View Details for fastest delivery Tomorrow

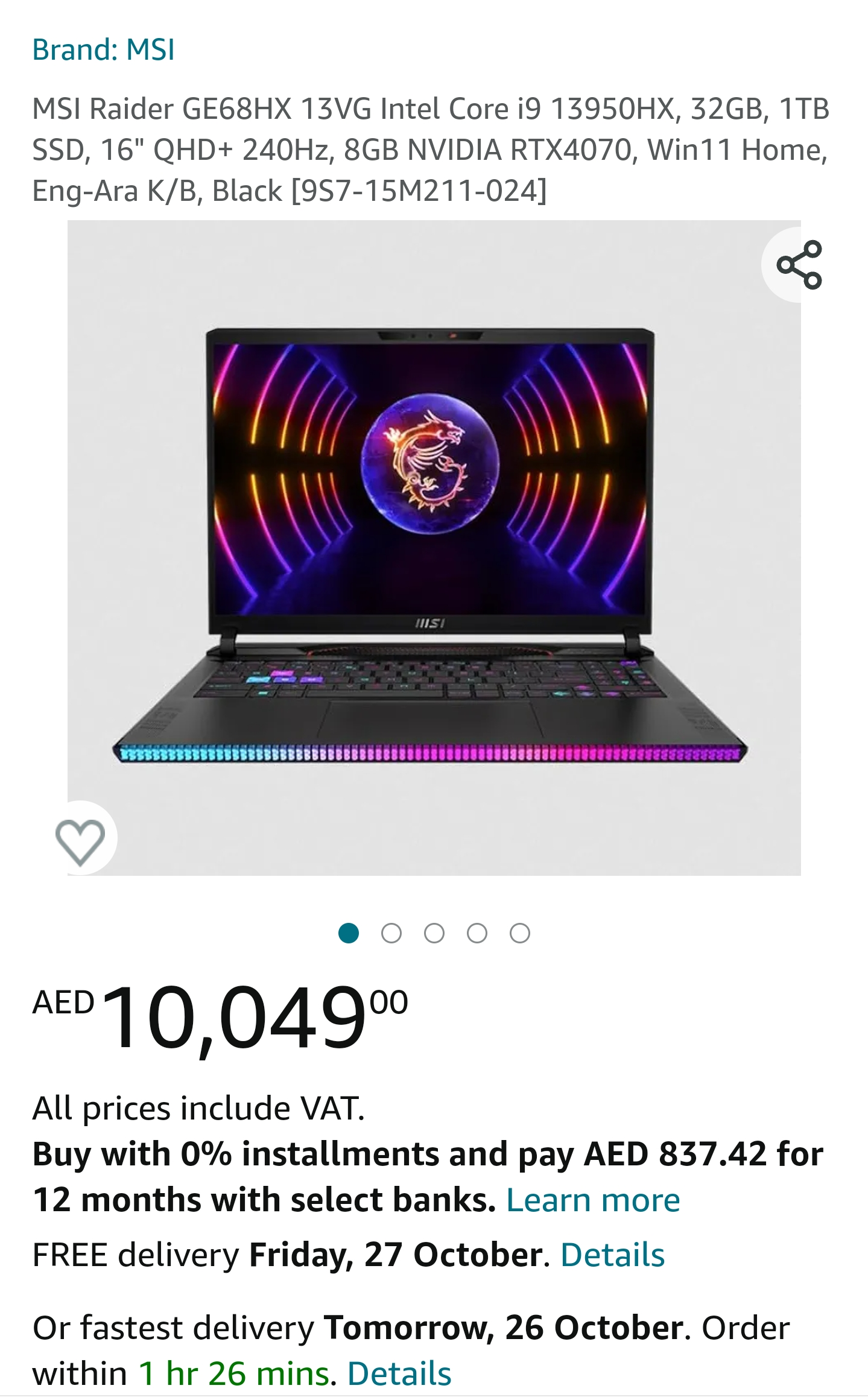(399, 1373)
